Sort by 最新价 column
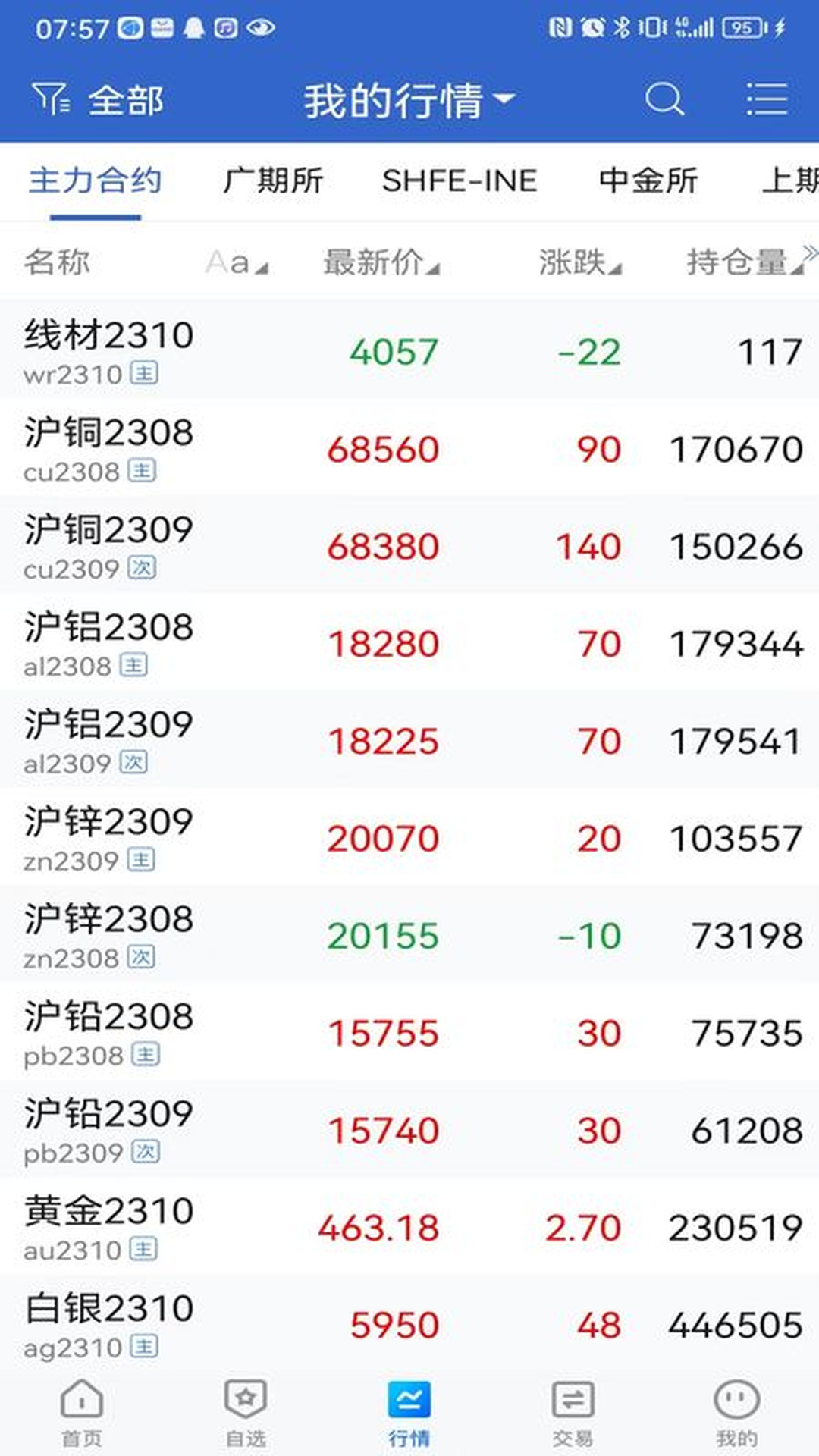819x1456 pixels. click(381, 262)
